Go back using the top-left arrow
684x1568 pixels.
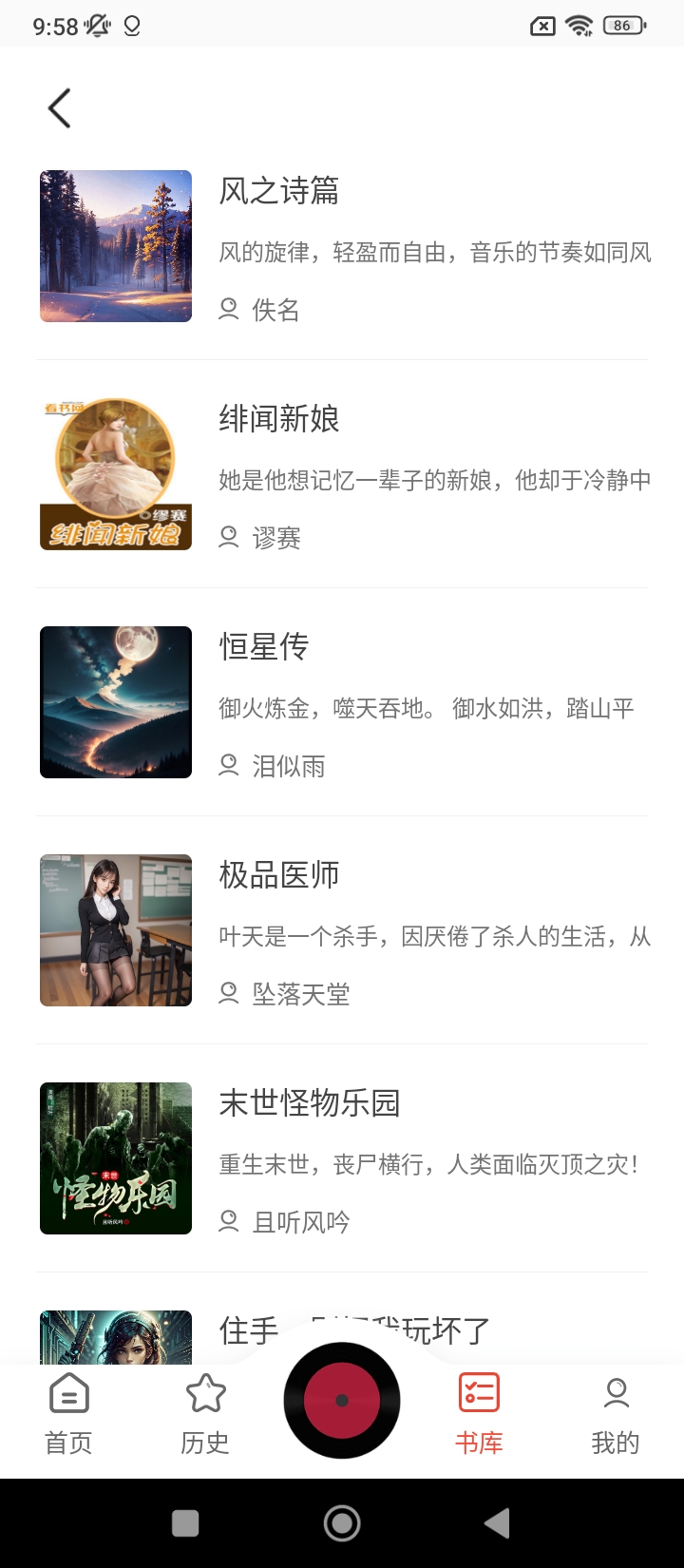pos(60,108)
